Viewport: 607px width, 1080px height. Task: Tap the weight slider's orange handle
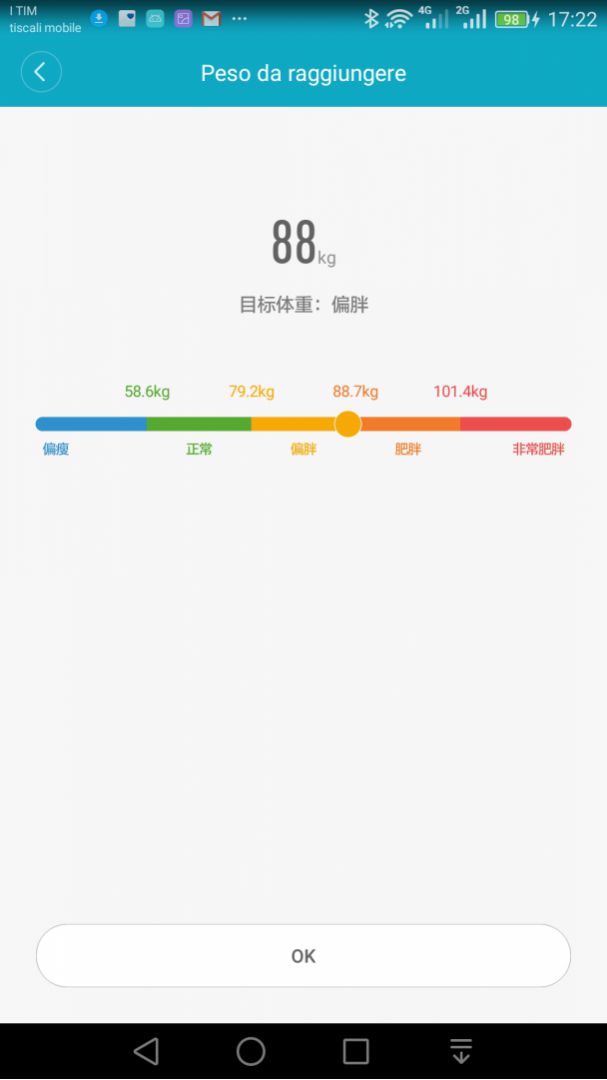[x=347, y=424]
